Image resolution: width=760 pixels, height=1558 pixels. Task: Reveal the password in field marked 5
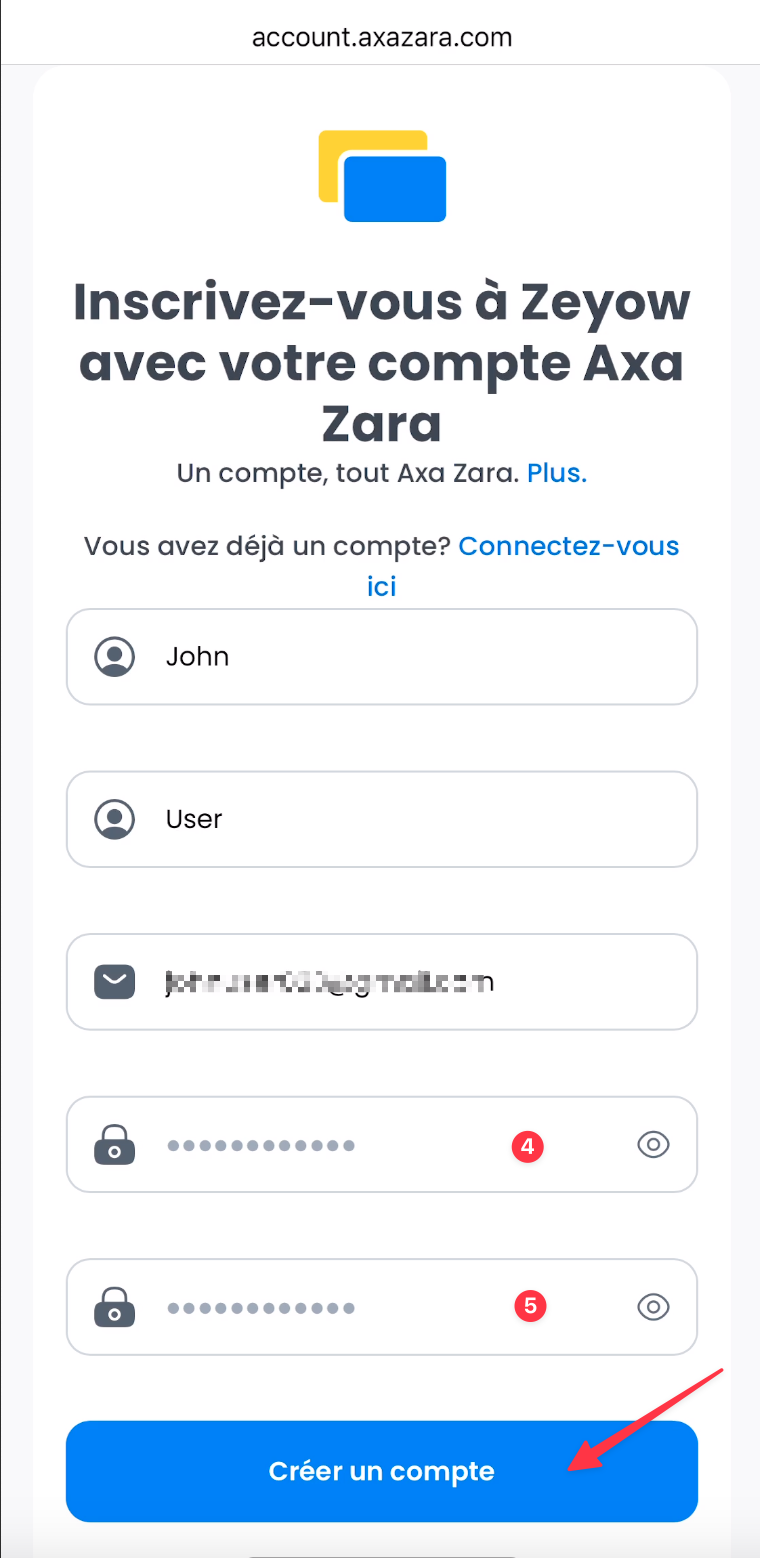point(653,1307)
